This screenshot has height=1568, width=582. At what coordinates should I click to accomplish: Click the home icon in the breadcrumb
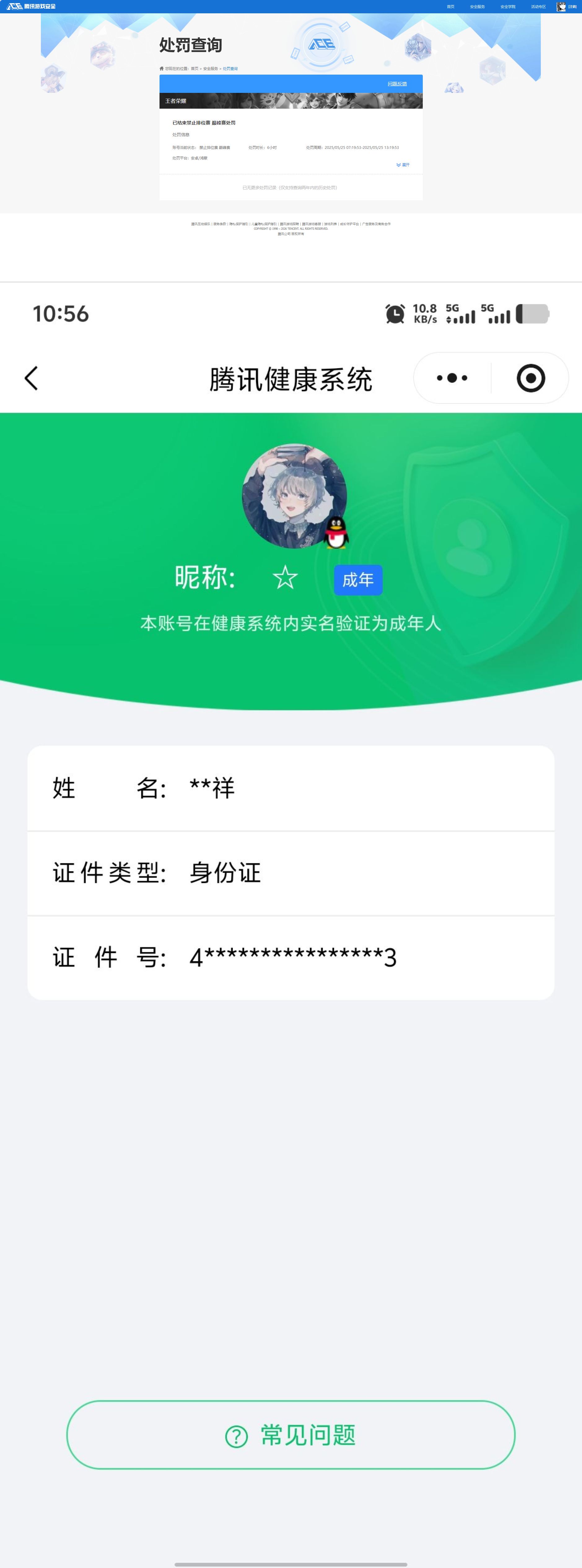[163, 68]
